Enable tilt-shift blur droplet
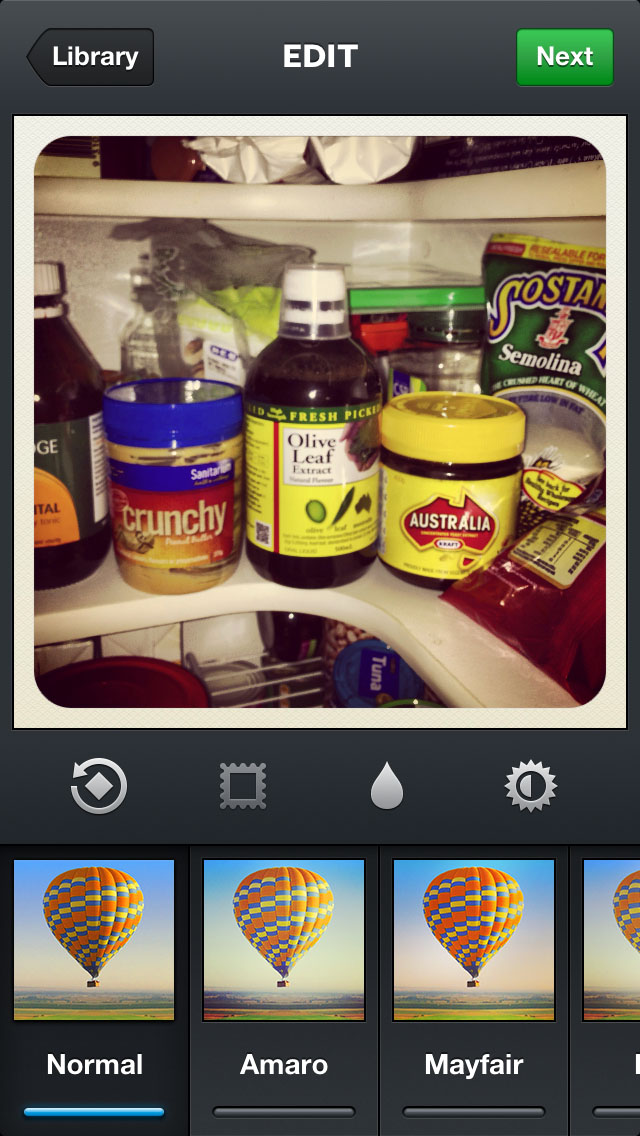This screenshot has height=1136, width=640. 386,786
